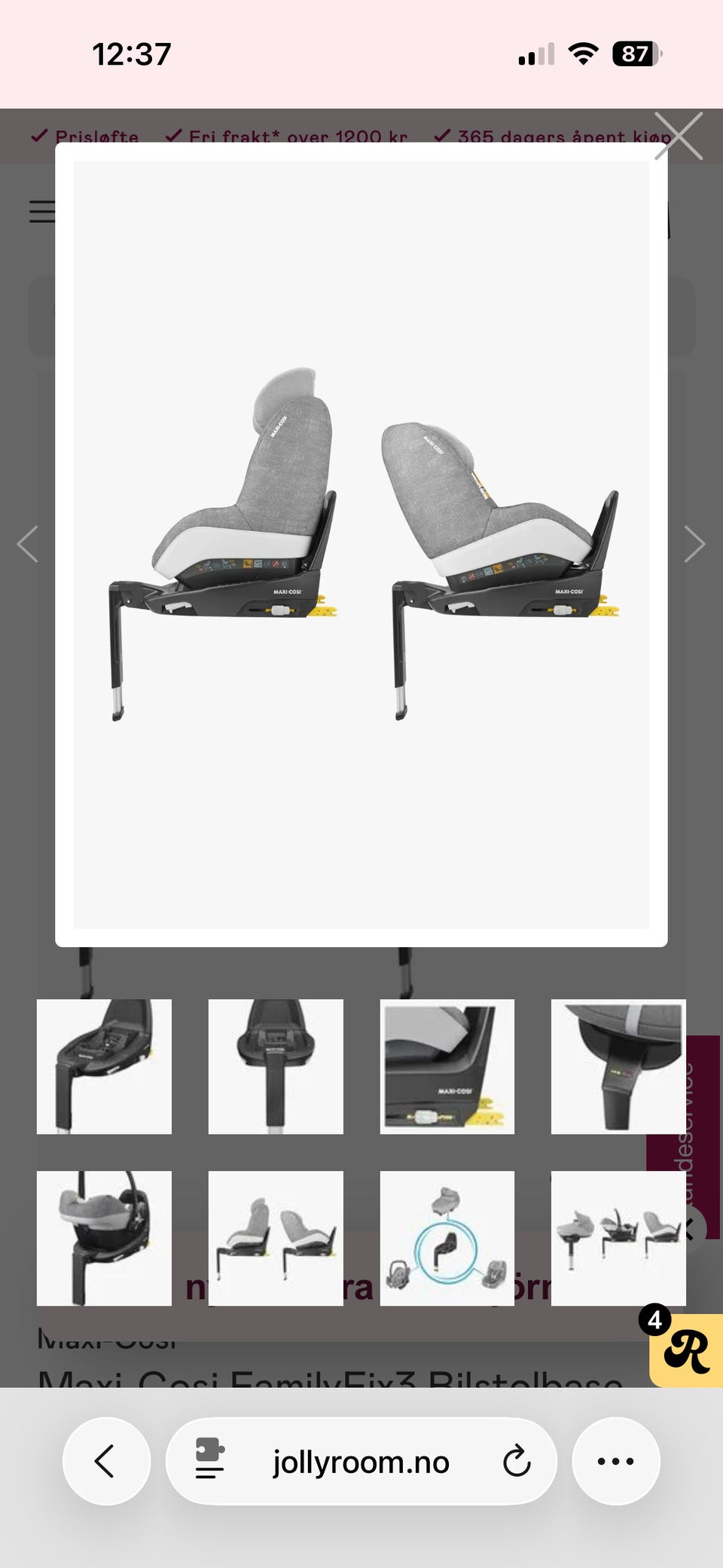Open thumbnail of base with open connector
The width and height of the screenshot is (723, 1568).
click(104, 1066)
